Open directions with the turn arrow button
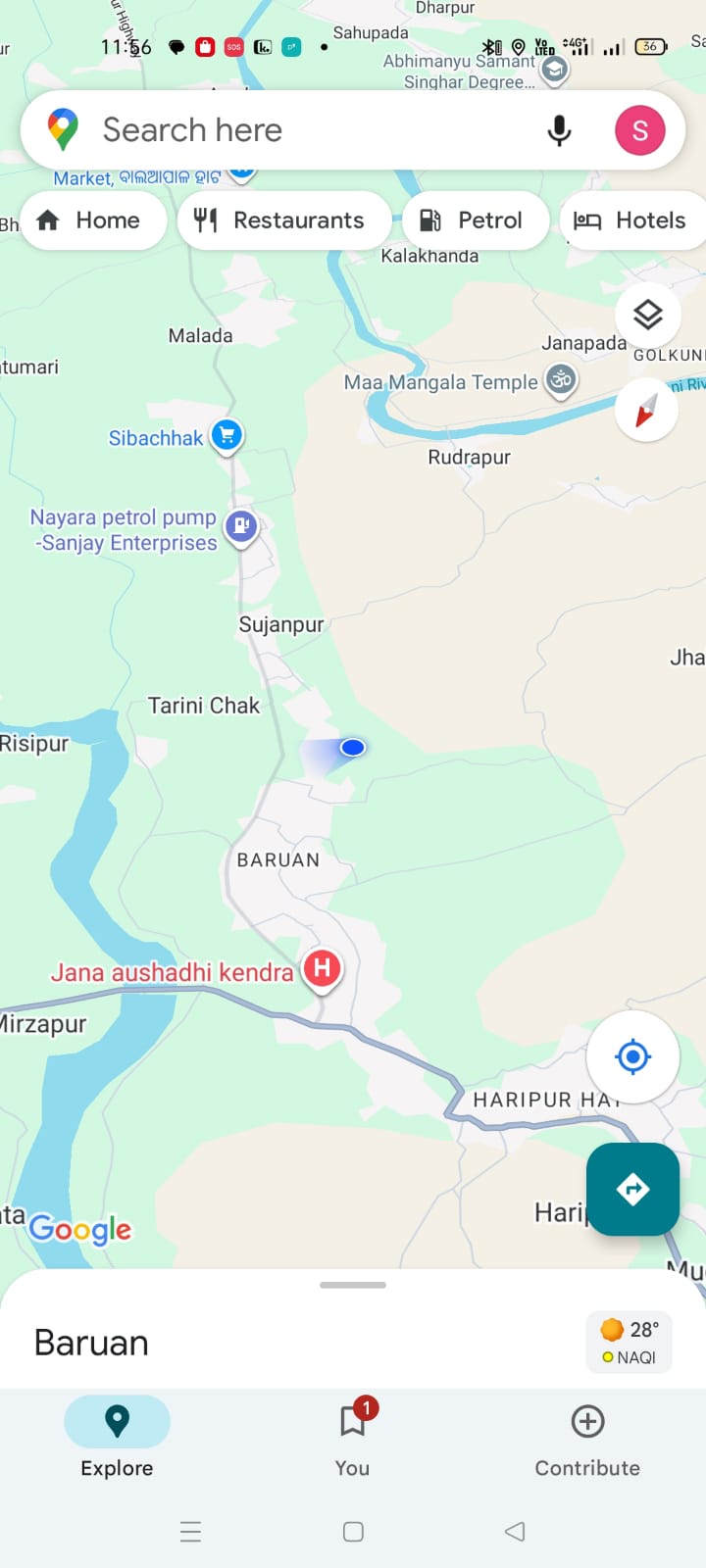This screenshot has height=1568, width=706. coord(632,1189)
